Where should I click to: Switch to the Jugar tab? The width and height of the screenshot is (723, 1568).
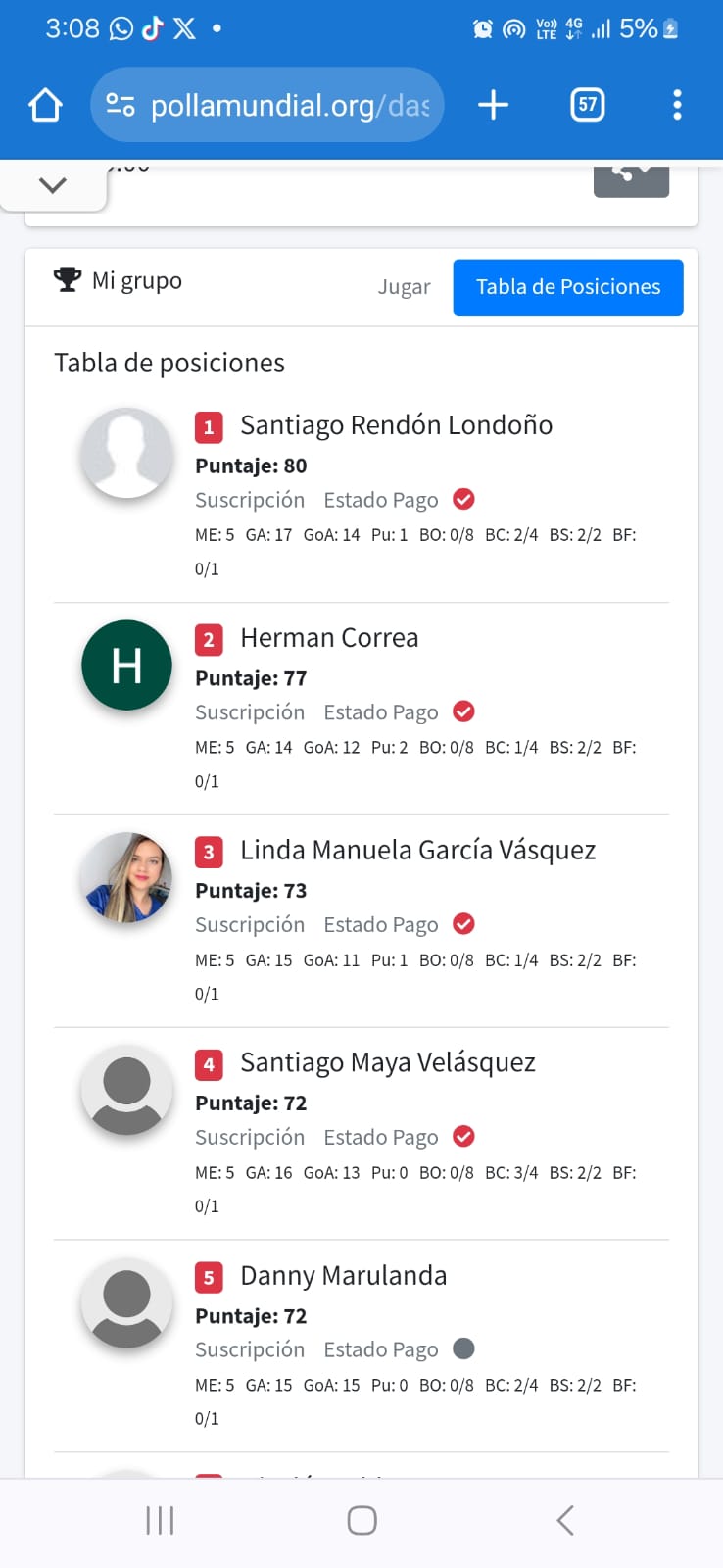tap(404, 287)
